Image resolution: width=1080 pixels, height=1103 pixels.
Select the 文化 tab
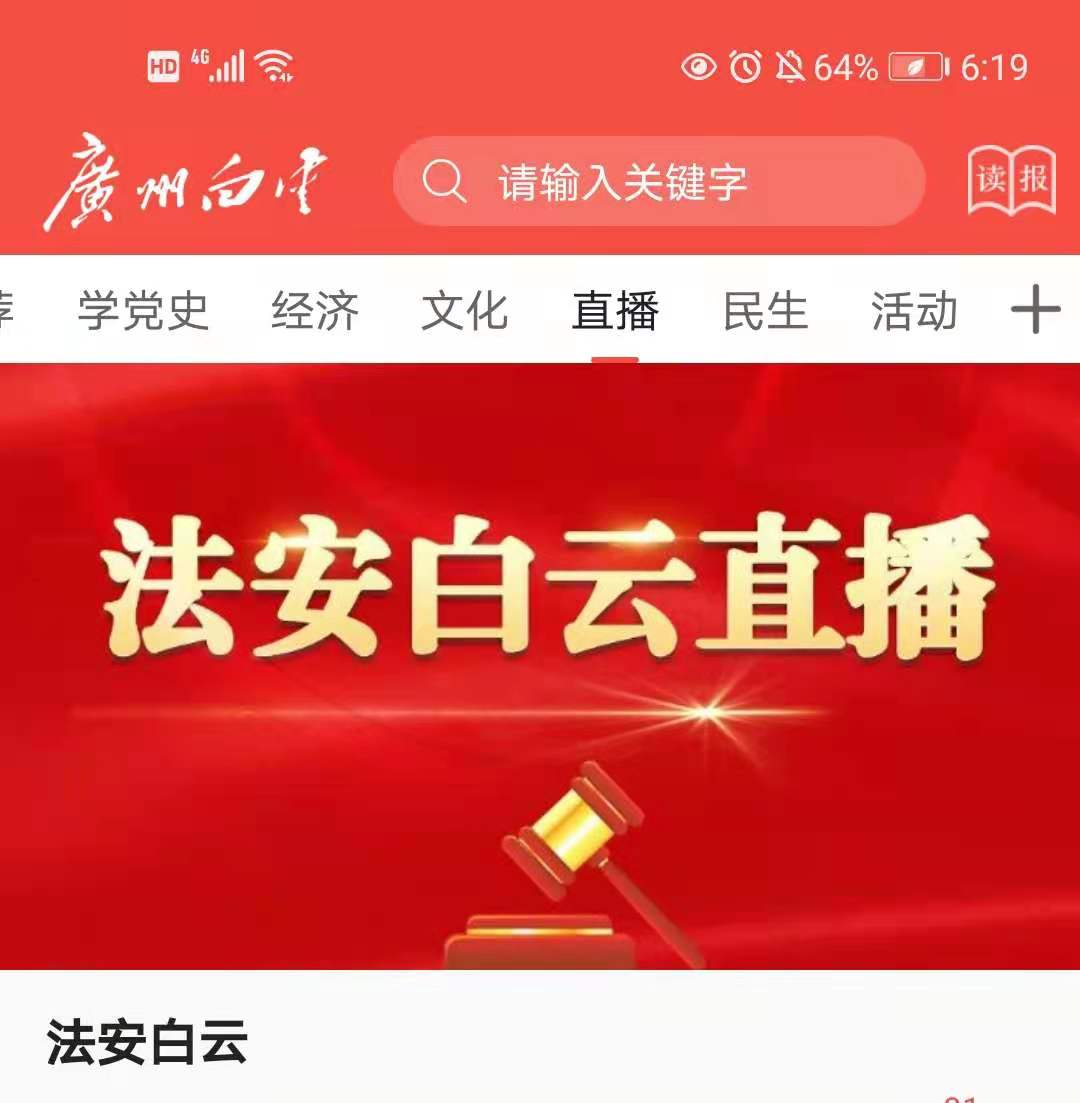(x=465, y=311)
